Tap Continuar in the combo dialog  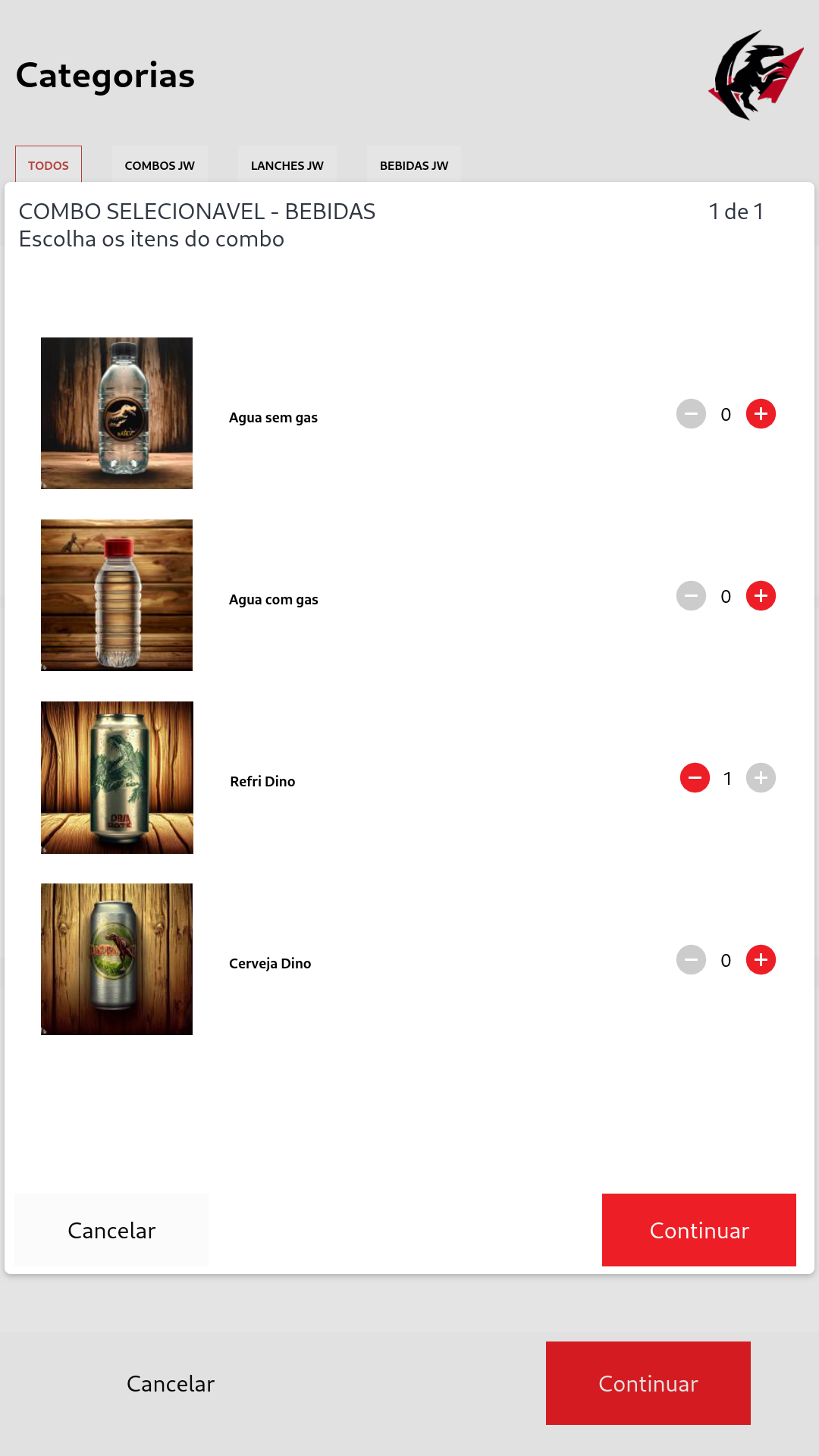(698, 1230)
